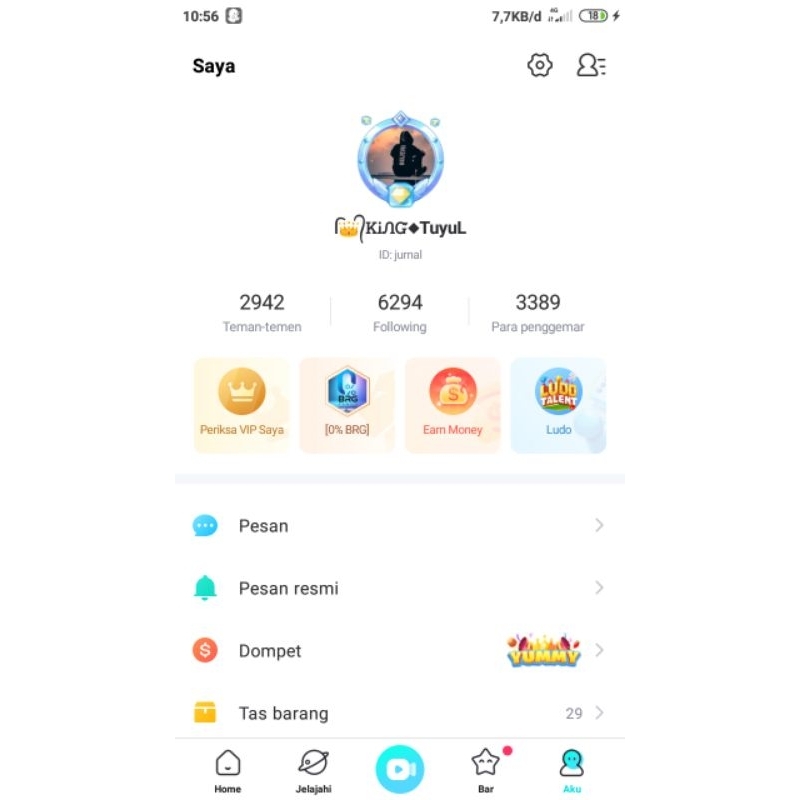Image resolution: width=800 pixels, height=800 pixels.
Task: Switch to the Bar tab
Action: pyautogui.click(x=486, y=770)
